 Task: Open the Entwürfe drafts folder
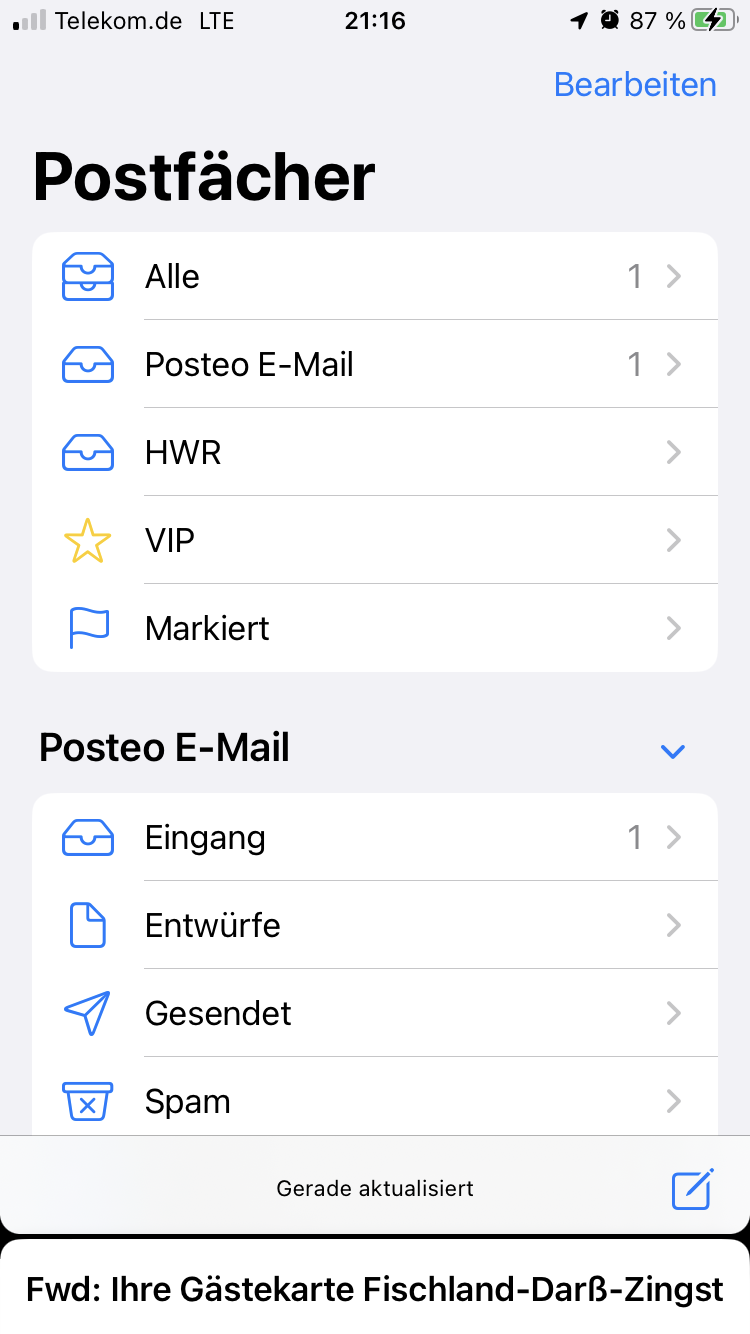[x=374, y=926]
